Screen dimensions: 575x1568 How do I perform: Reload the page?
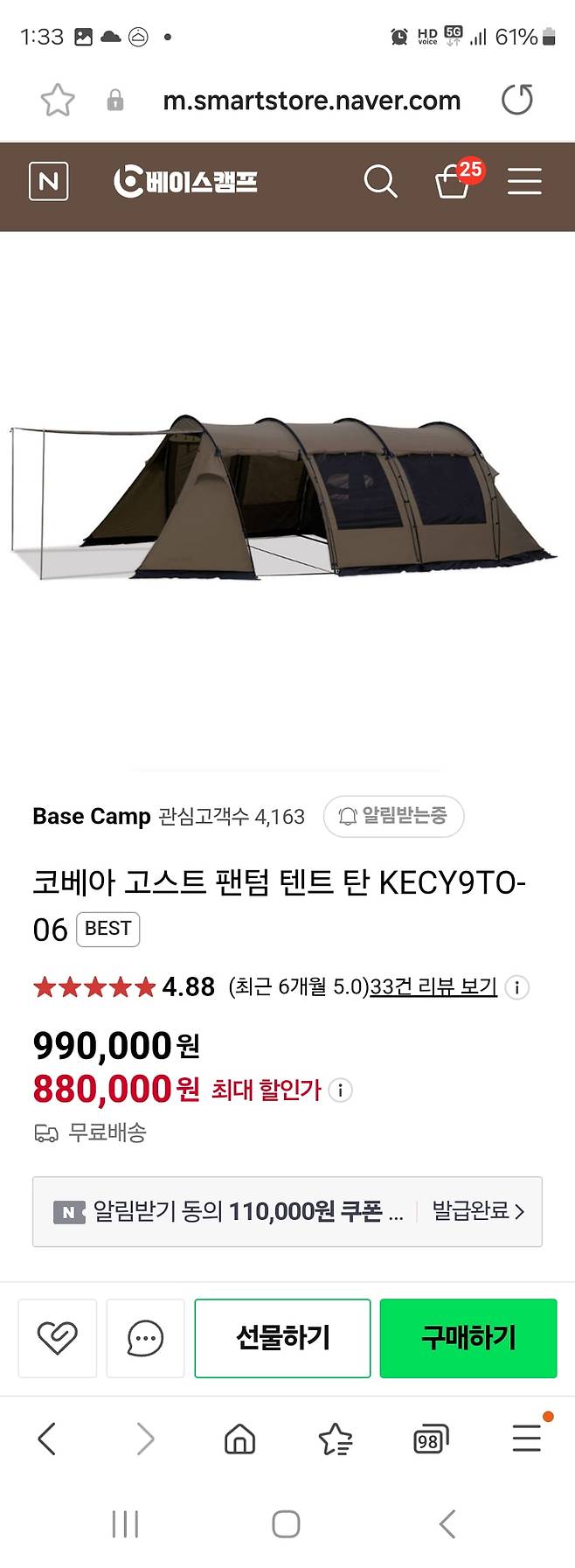point(516,100)
